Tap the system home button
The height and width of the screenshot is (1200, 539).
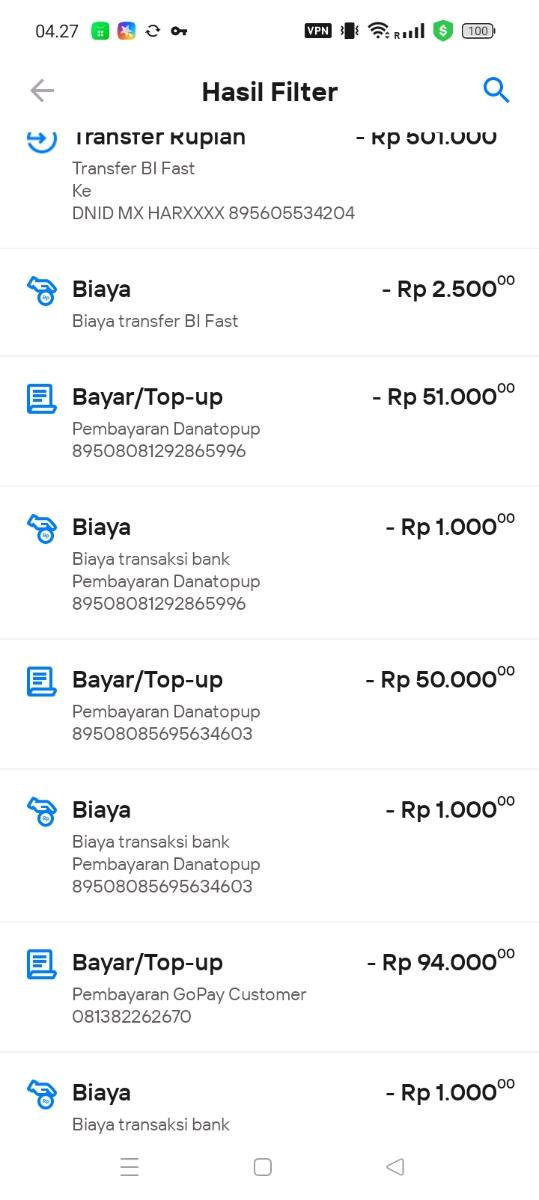click(x=263, y=1167)
